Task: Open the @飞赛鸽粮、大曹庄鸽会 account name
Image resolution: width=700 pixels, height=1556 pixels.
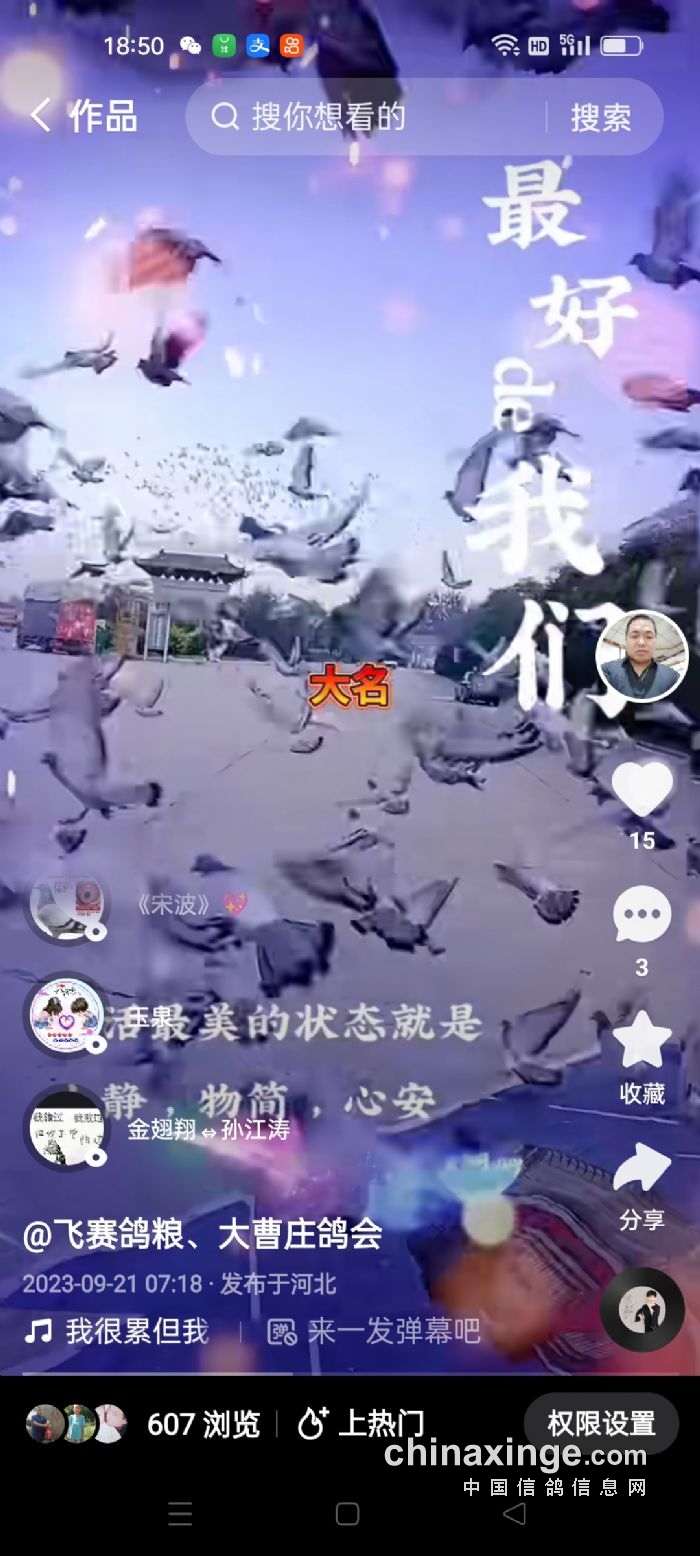Action: coord(202,1234)
